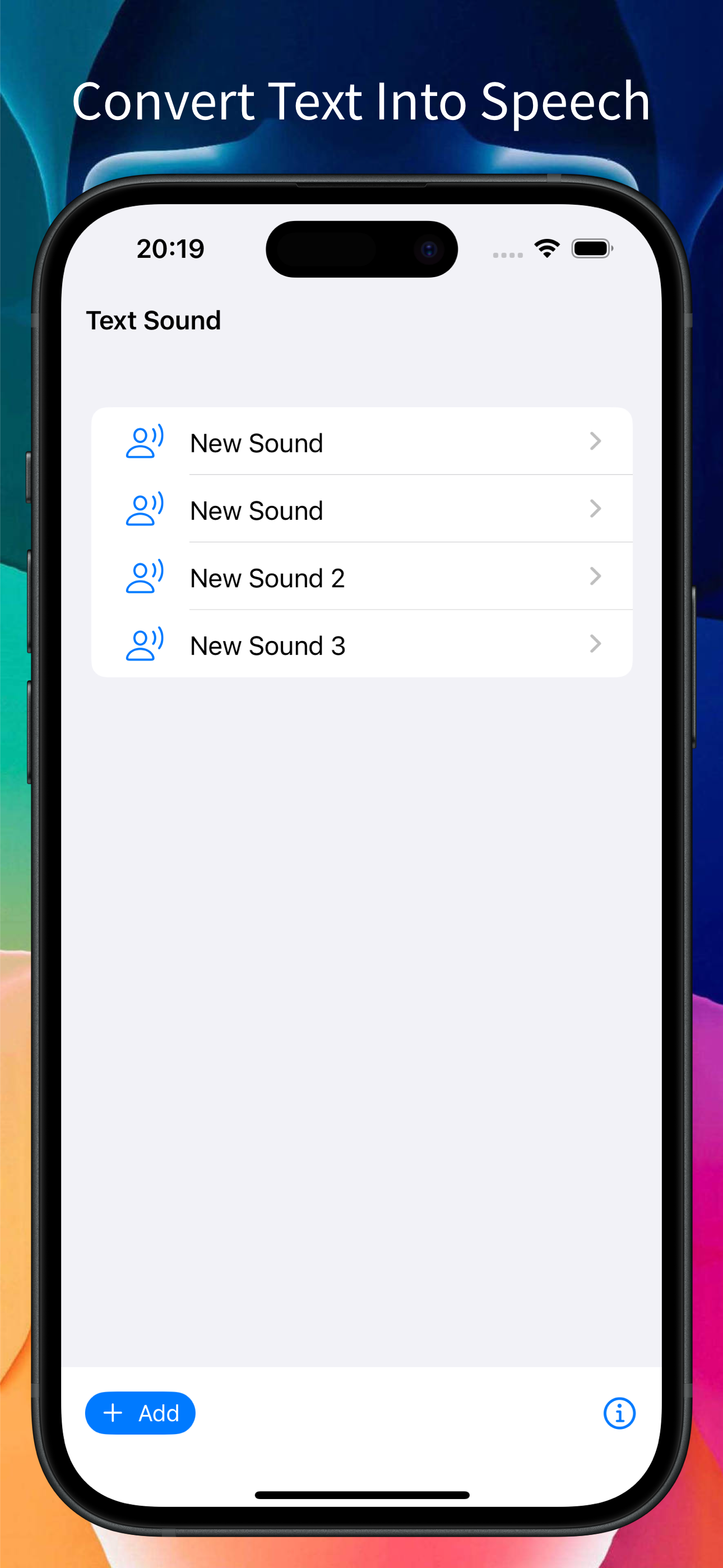This screenshot has height=1568, width=723.
Task: Select the New Sound 2 row
Action: pyautogui.click(x=365, y=577)
